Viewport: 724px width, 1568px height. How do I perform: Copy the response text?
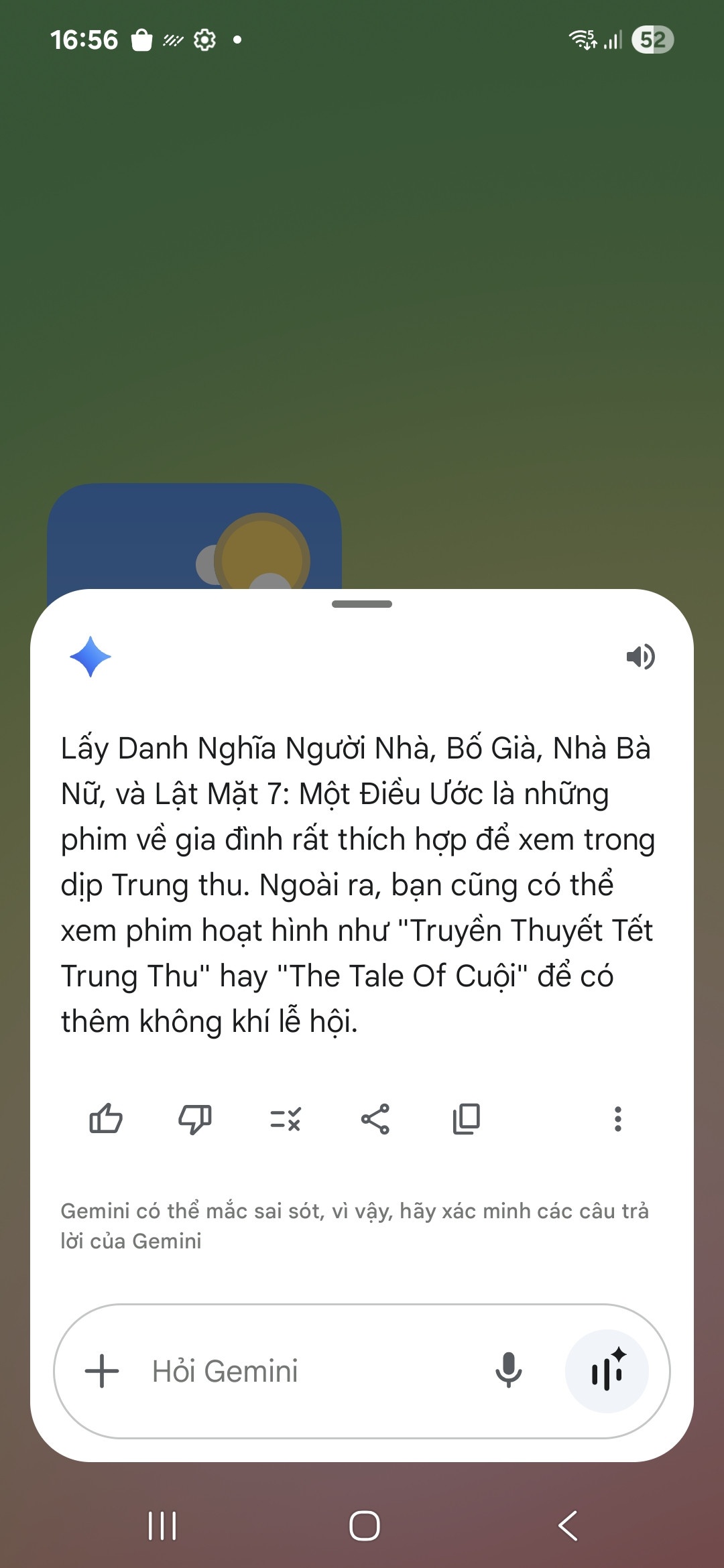(x=466, y=1118)
